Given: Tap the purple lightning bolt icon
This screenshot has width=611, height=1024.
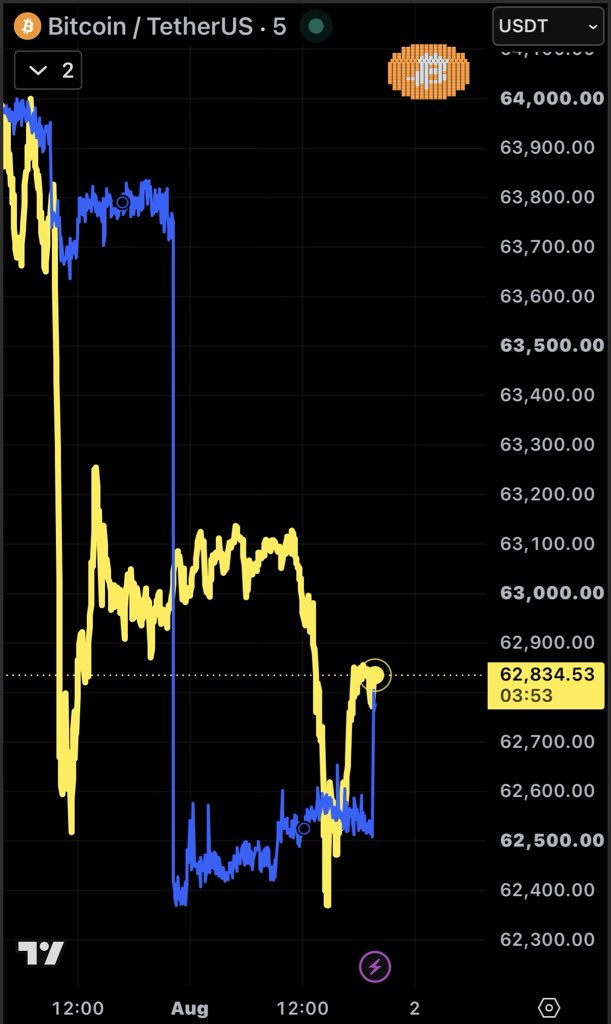Looking at the screenshot, I should pos(375,965).
